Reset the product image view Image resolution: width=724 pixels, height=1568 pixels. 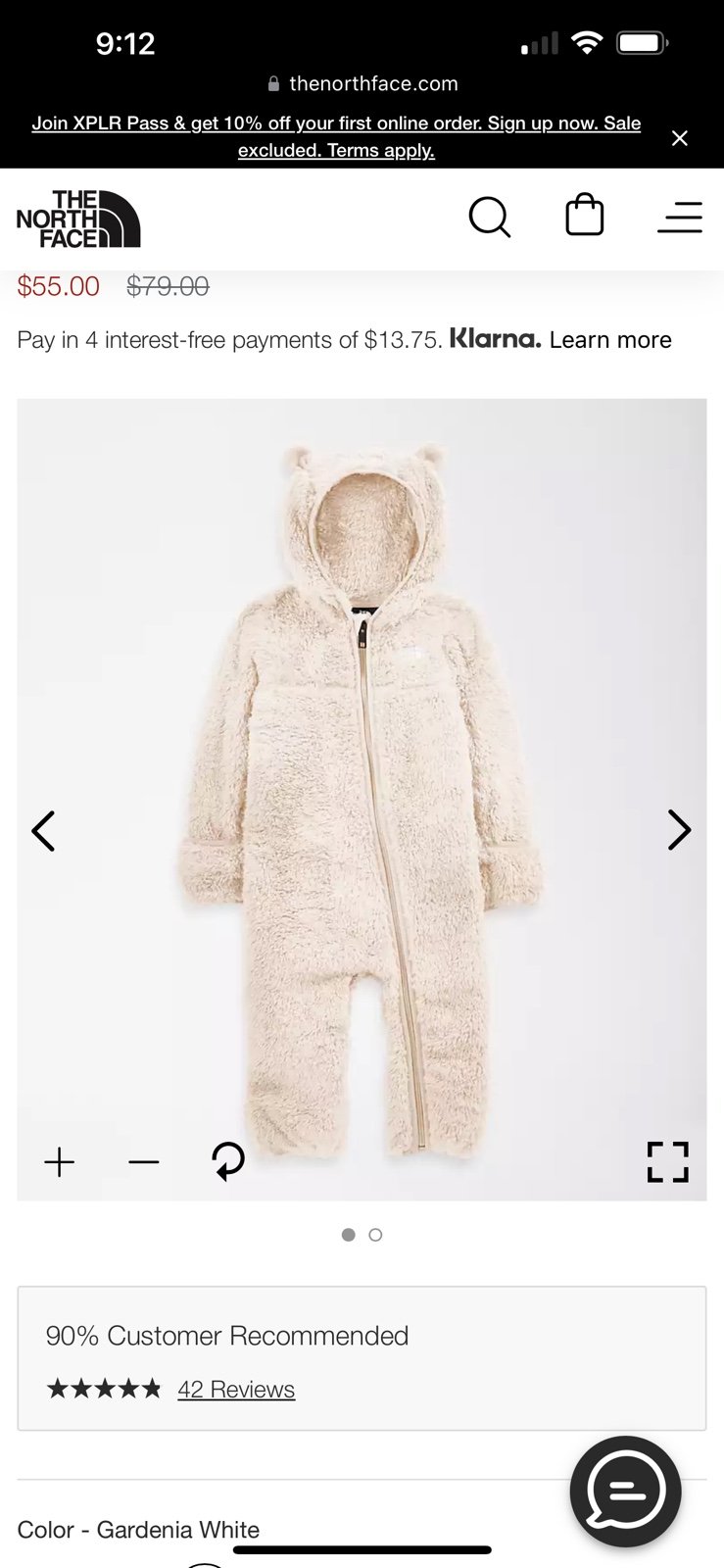coord(228,1161)
